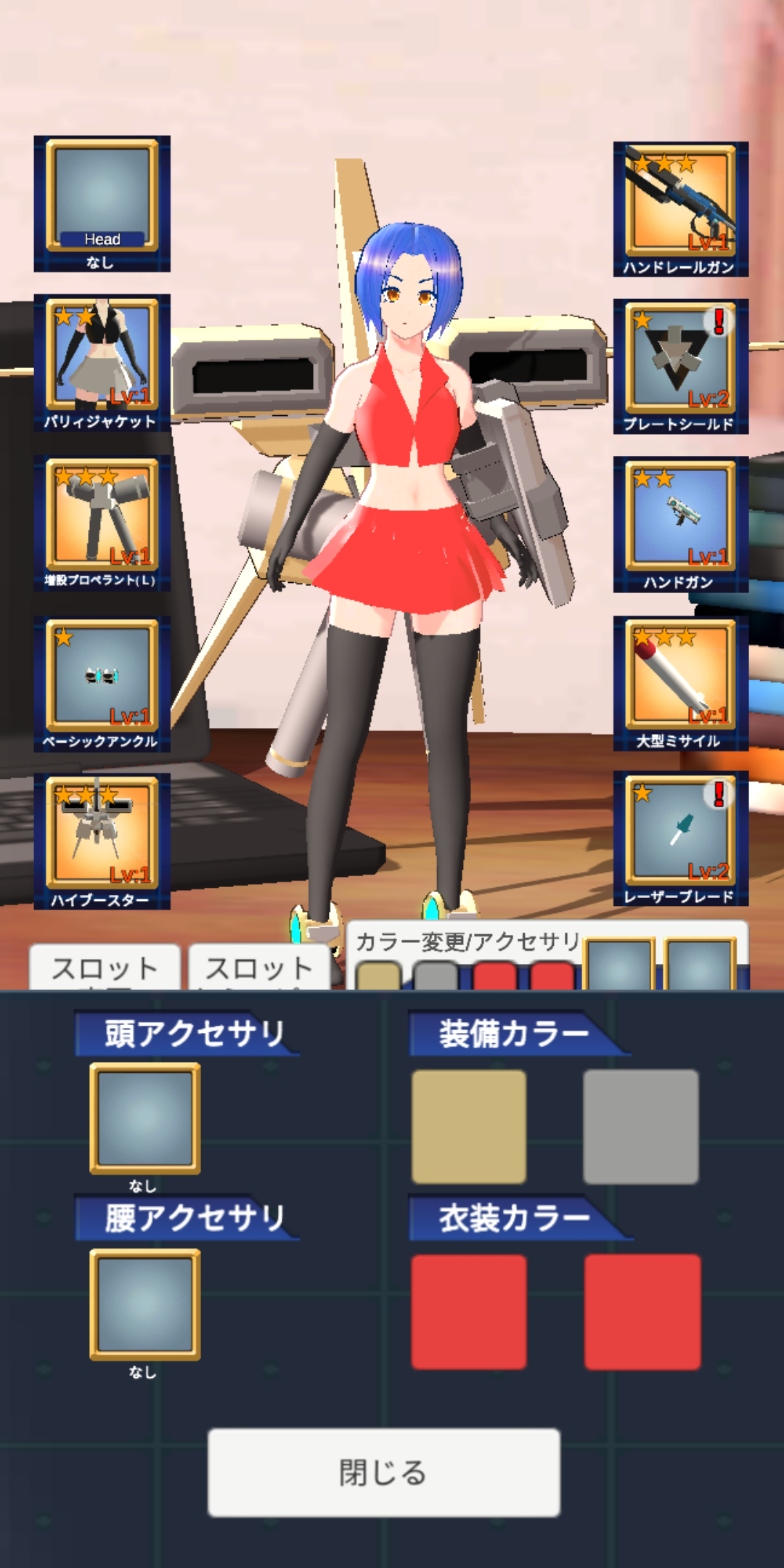Open the 増設プロペラント(L) slot
Viewport: 784px width, 1568px height.
tap(102, 523)
